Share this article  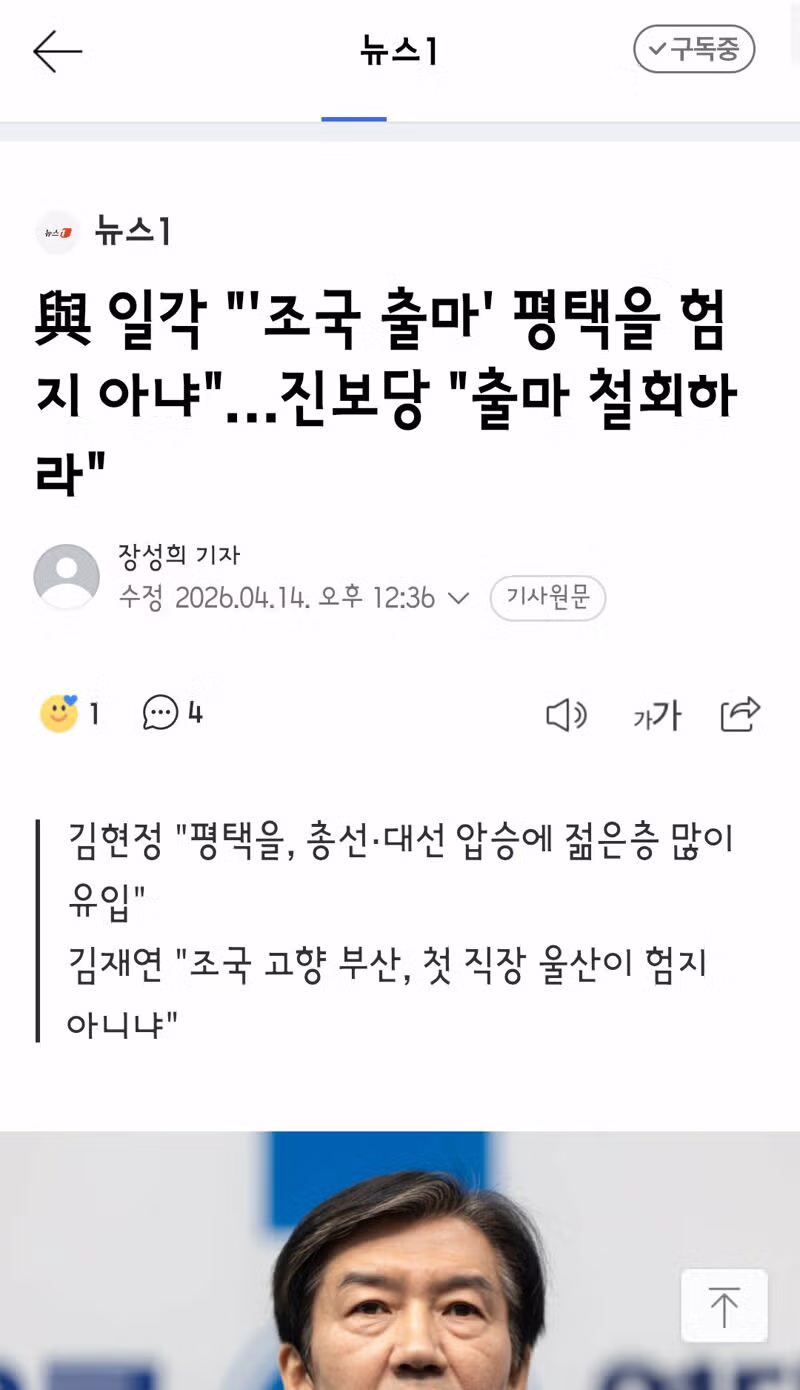[740, 714]
